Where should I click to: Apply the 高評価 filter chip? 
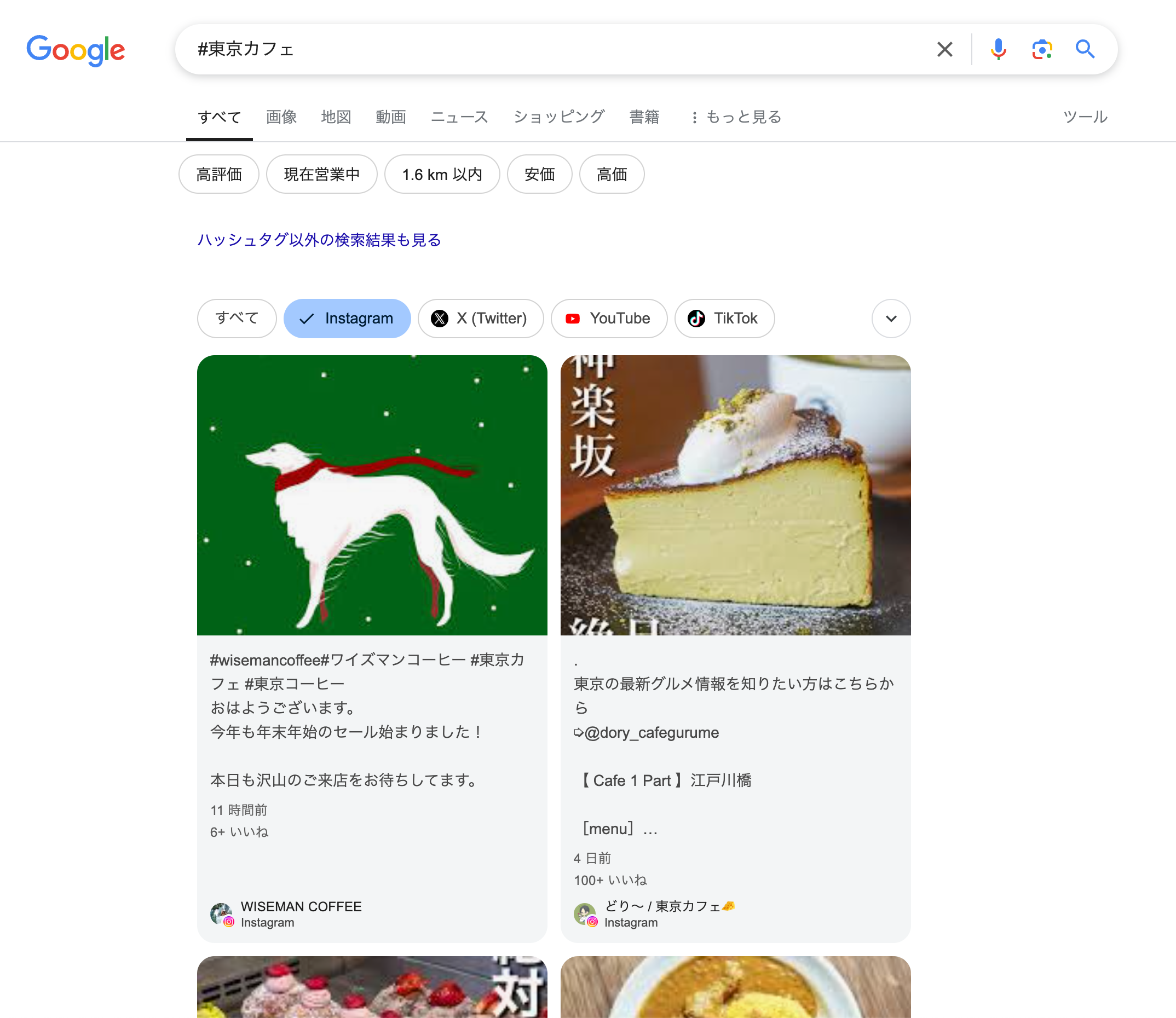(219, 175)
